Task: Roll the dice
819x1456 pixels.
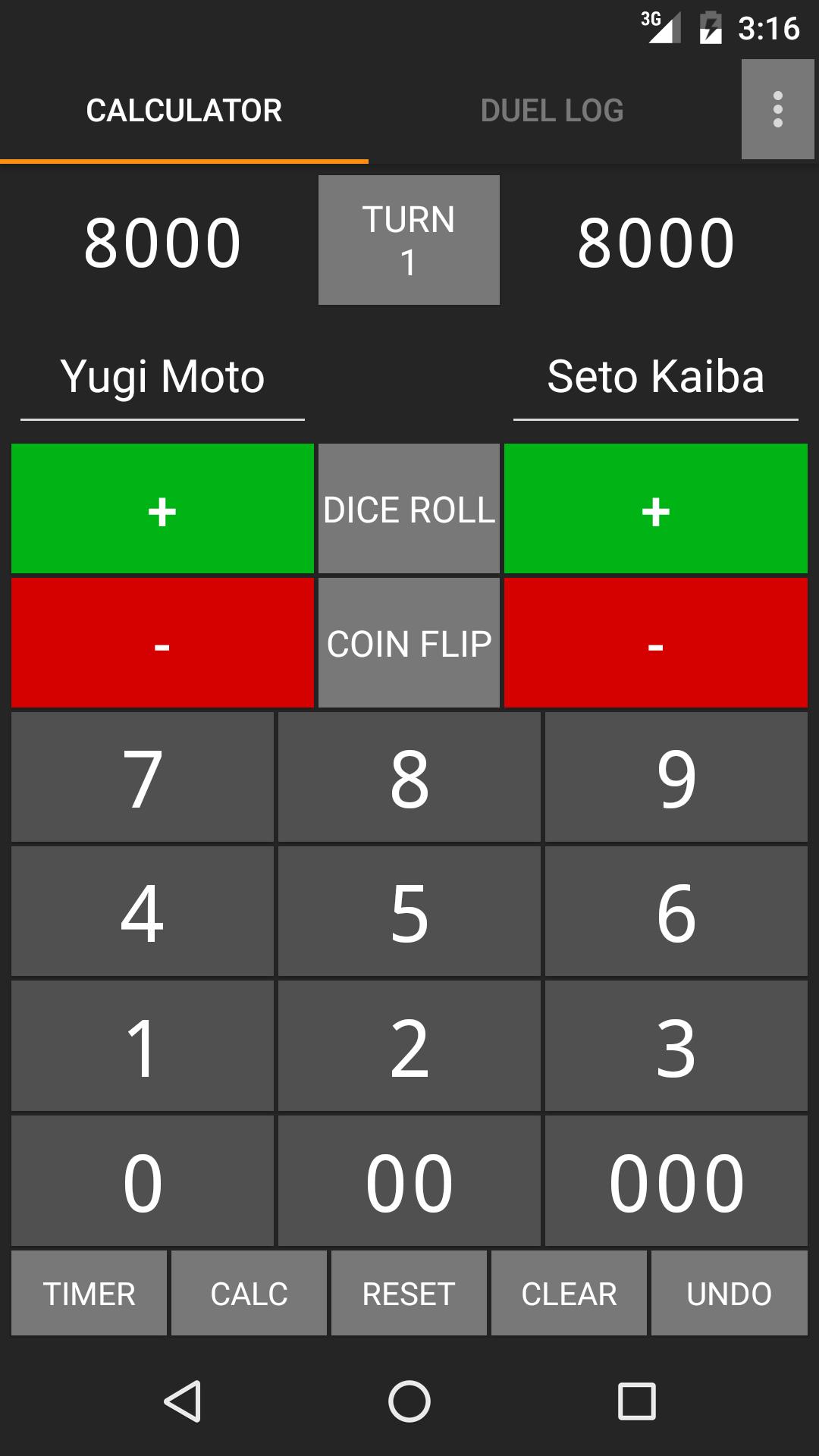Action: (409, 509)
